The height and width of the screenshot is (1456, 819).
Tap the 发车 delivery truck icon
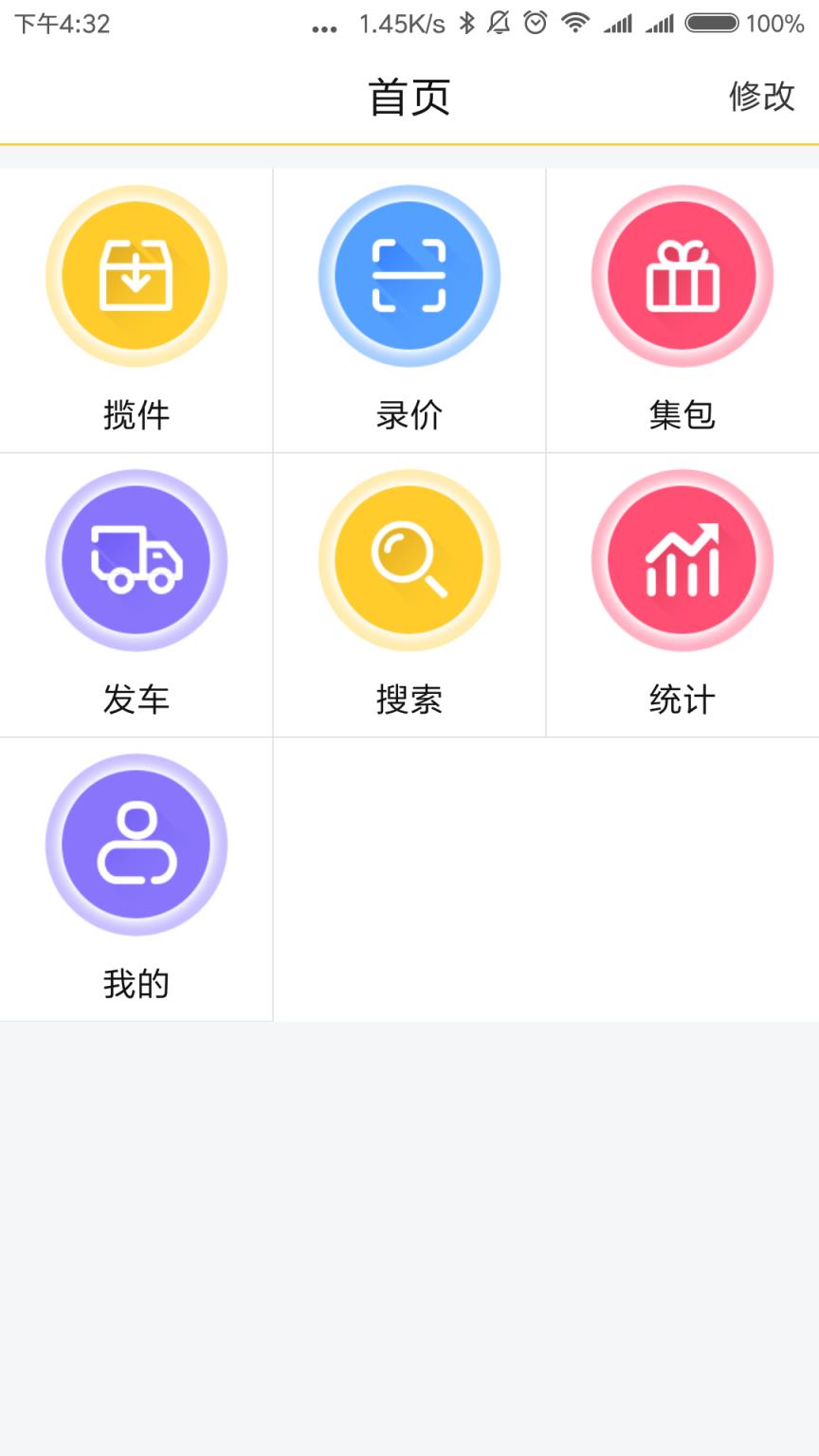pos(136,560)
